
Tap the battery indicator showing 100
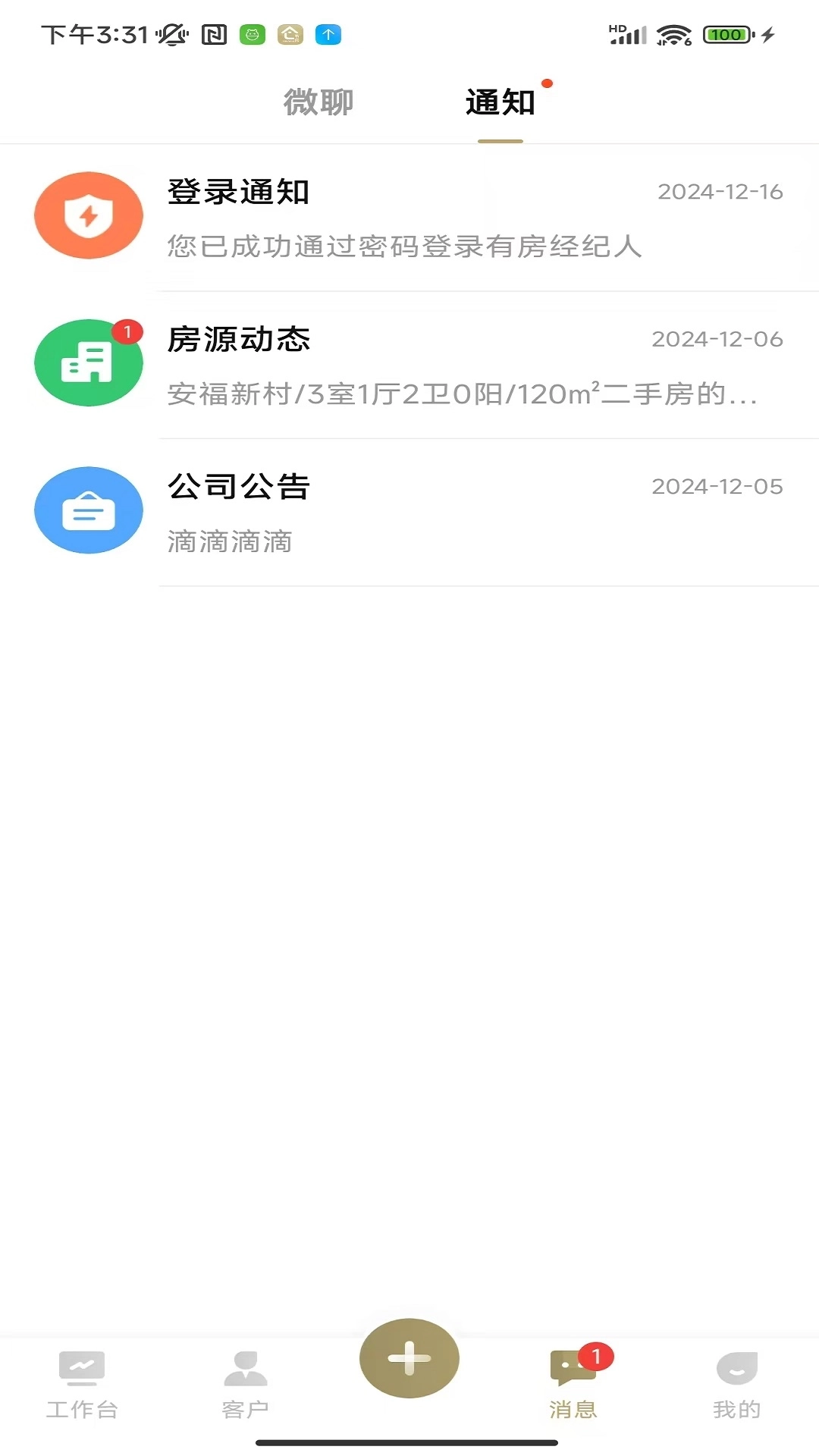point(726,33)
